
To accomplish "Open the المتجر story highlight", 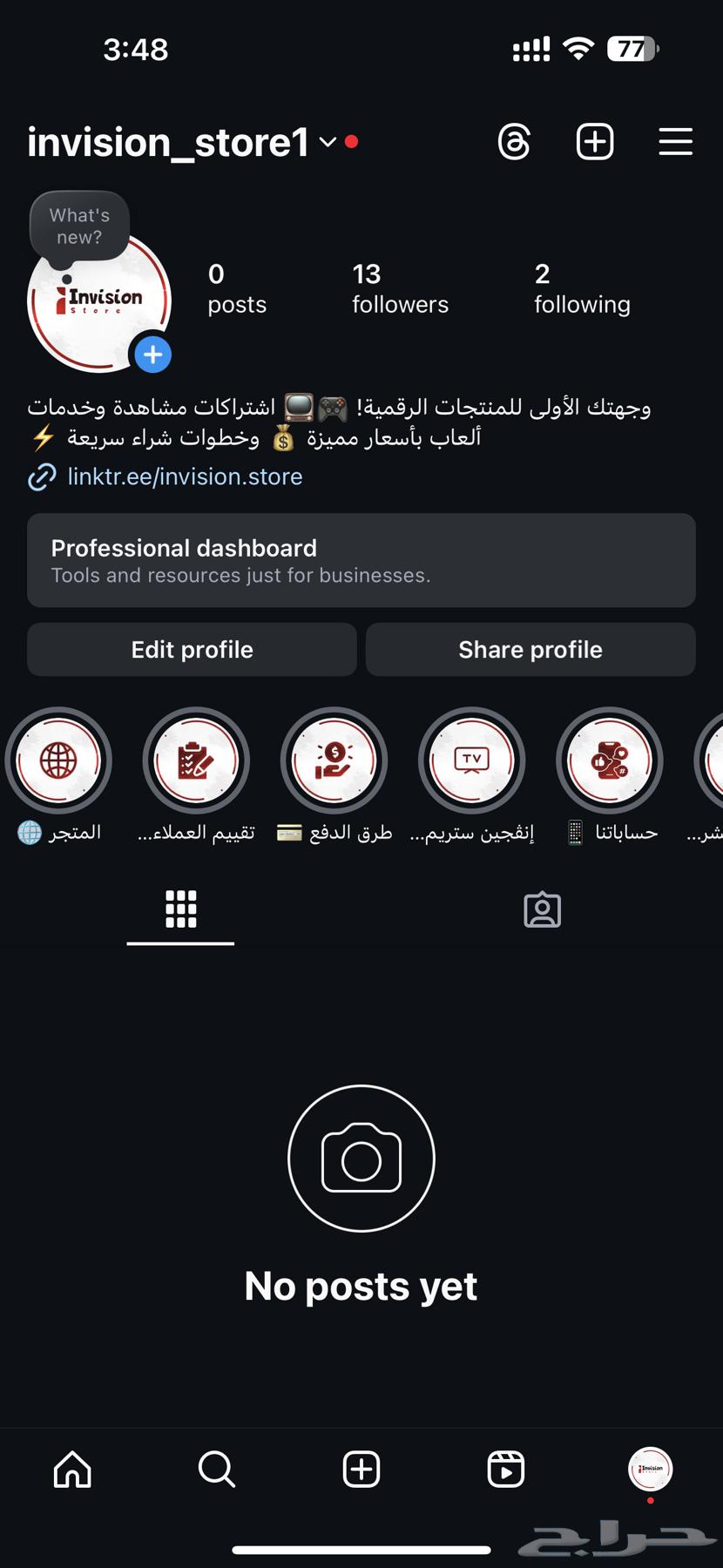I will 58,760.
